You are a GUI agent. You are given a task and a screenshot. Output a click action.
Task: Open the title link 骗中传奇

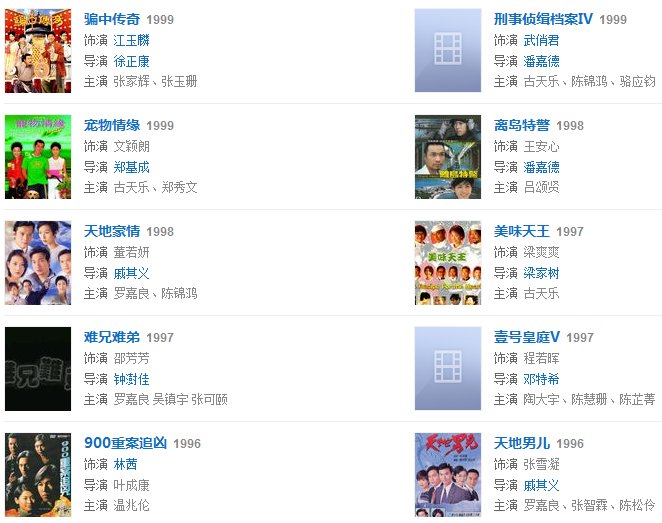(x=112, y=19)
